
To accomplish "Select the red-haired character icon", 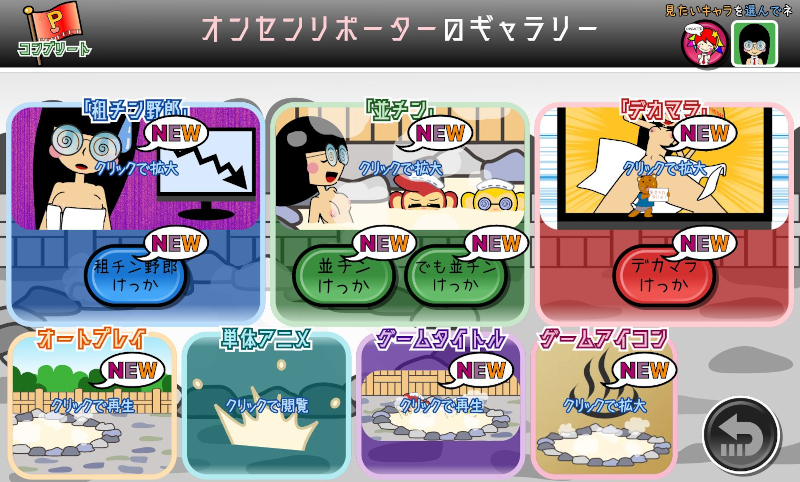I will (705, 44).
